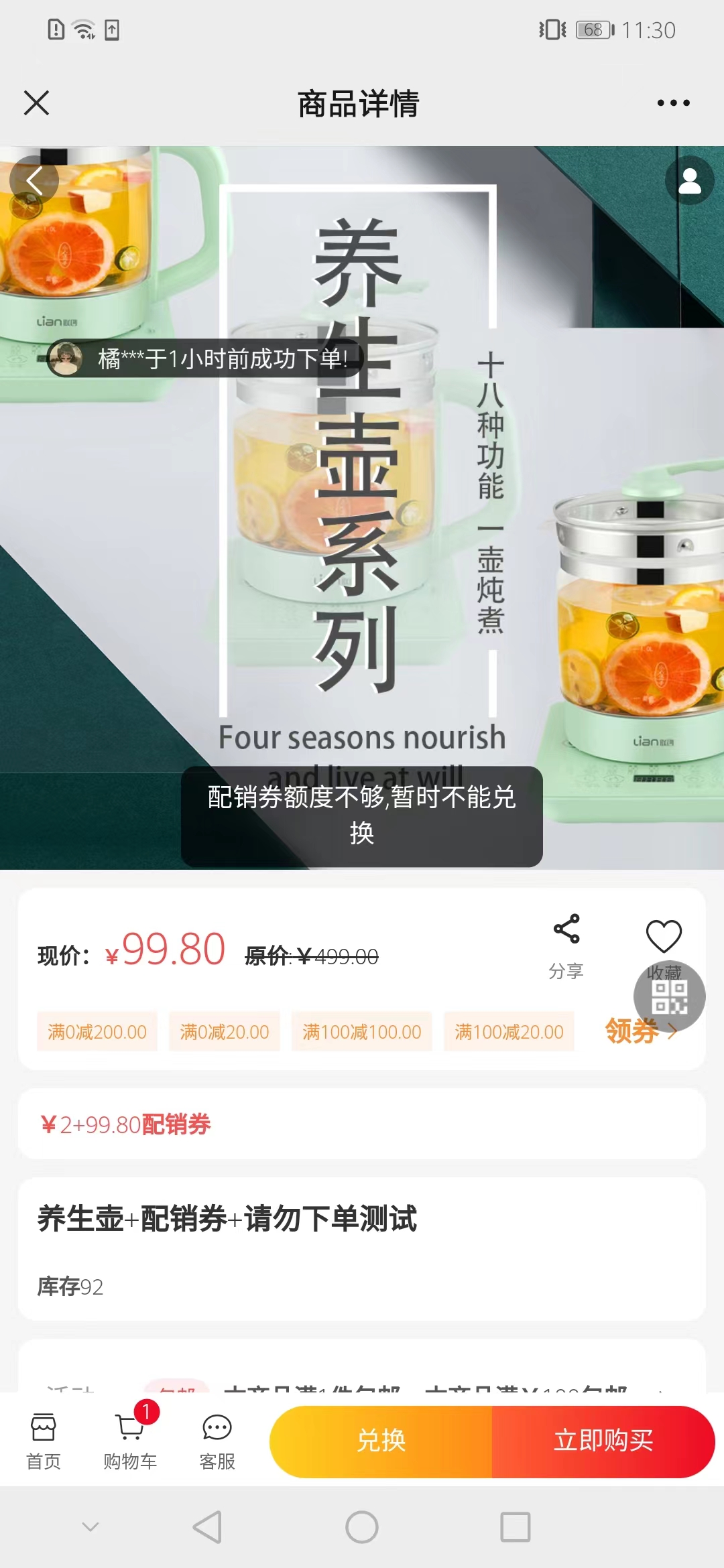Tap the 兑换 redeem button
Screen dimensions: 724x1568
[x=381, y=1440]
